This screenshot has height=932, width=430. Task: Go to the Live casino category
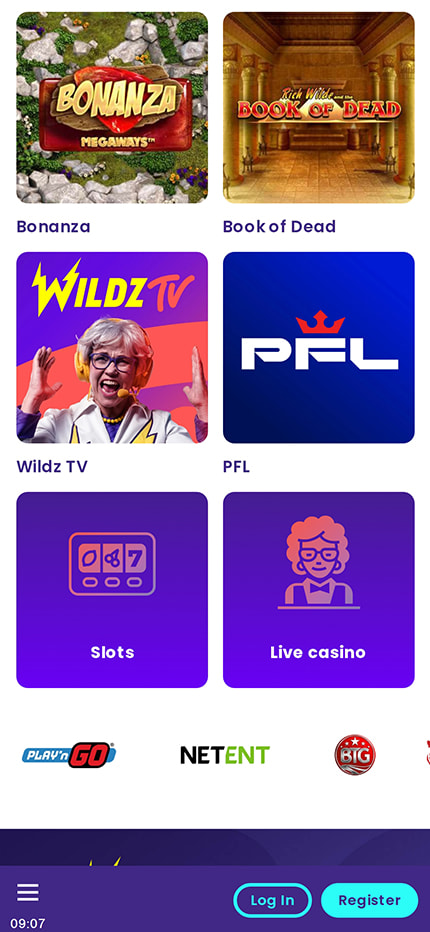tap(319, 590)
